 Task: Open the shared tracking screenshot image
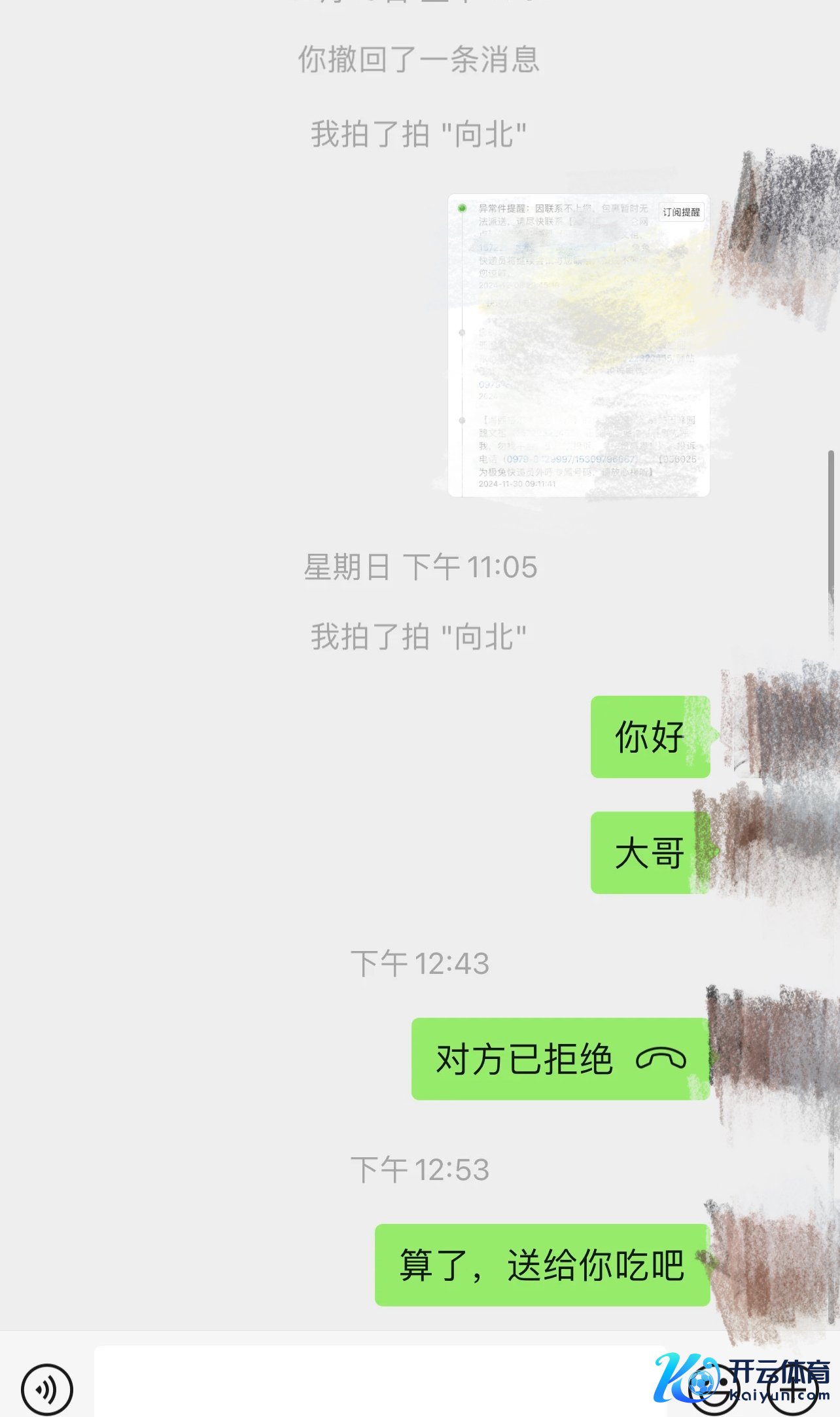tap(578, 345)
